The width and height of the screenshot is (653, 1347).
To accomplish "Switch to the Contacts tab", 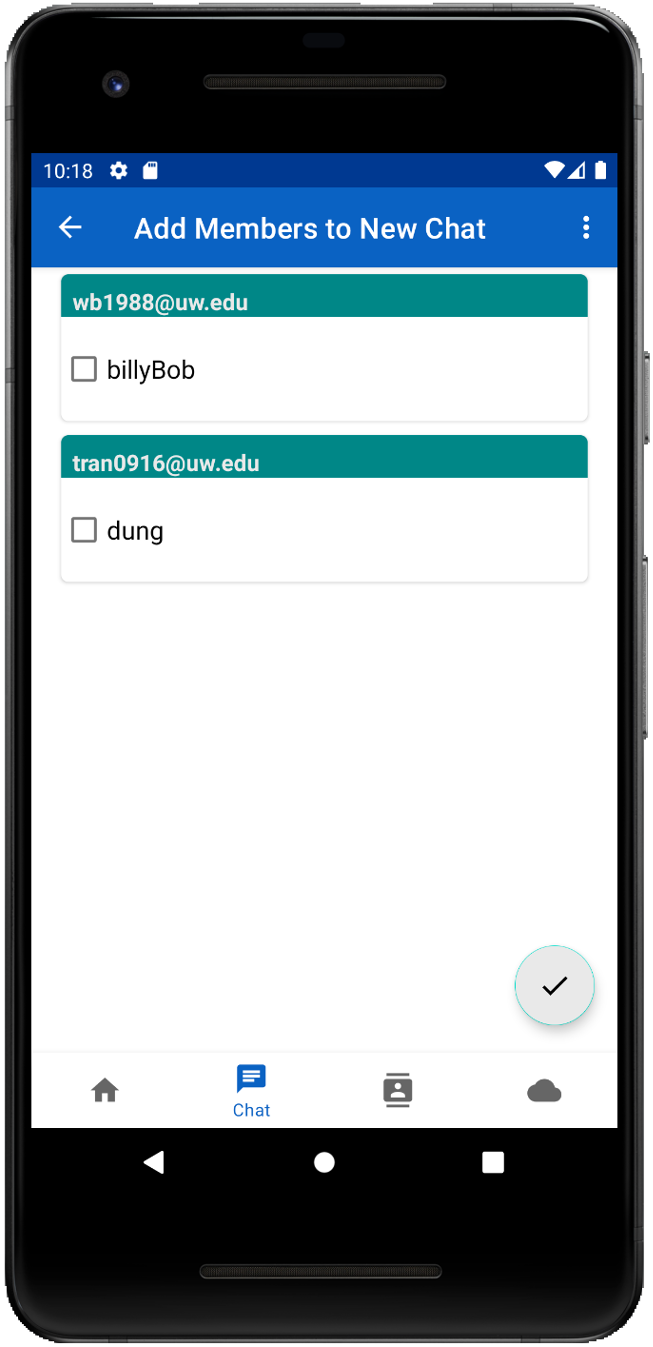I will 397,1090.
